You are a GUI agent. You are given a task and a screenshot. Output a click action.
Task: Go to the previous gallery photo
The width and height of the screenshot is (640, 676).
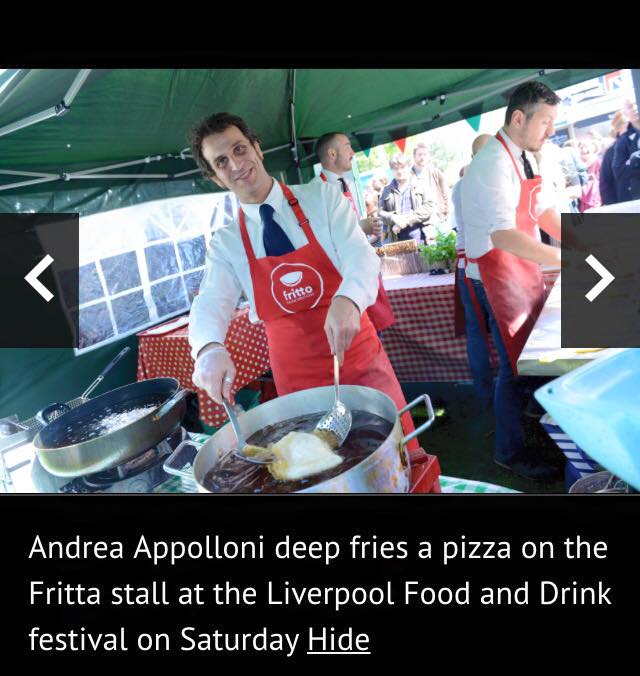pos(39,279)
